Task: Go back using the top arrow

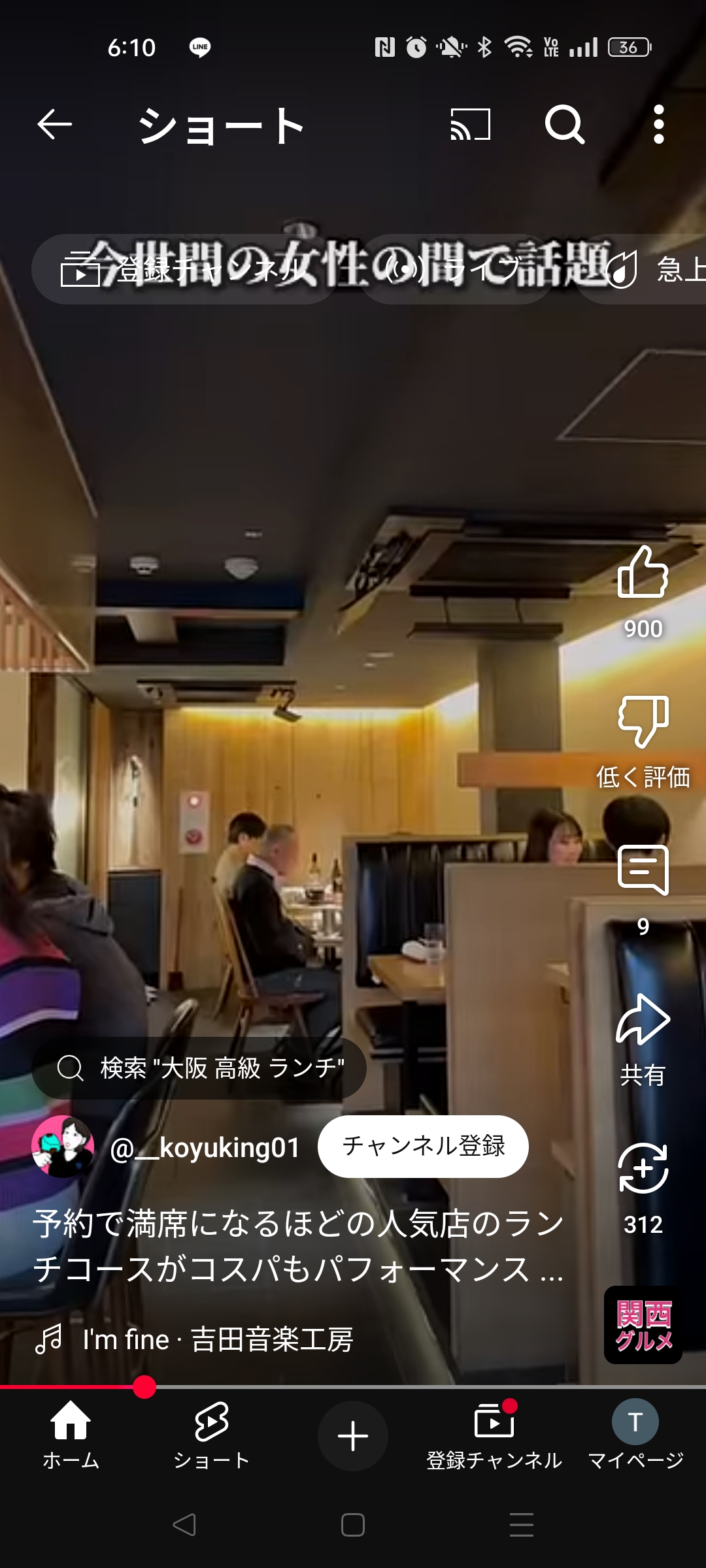Action: click(54, 124)
